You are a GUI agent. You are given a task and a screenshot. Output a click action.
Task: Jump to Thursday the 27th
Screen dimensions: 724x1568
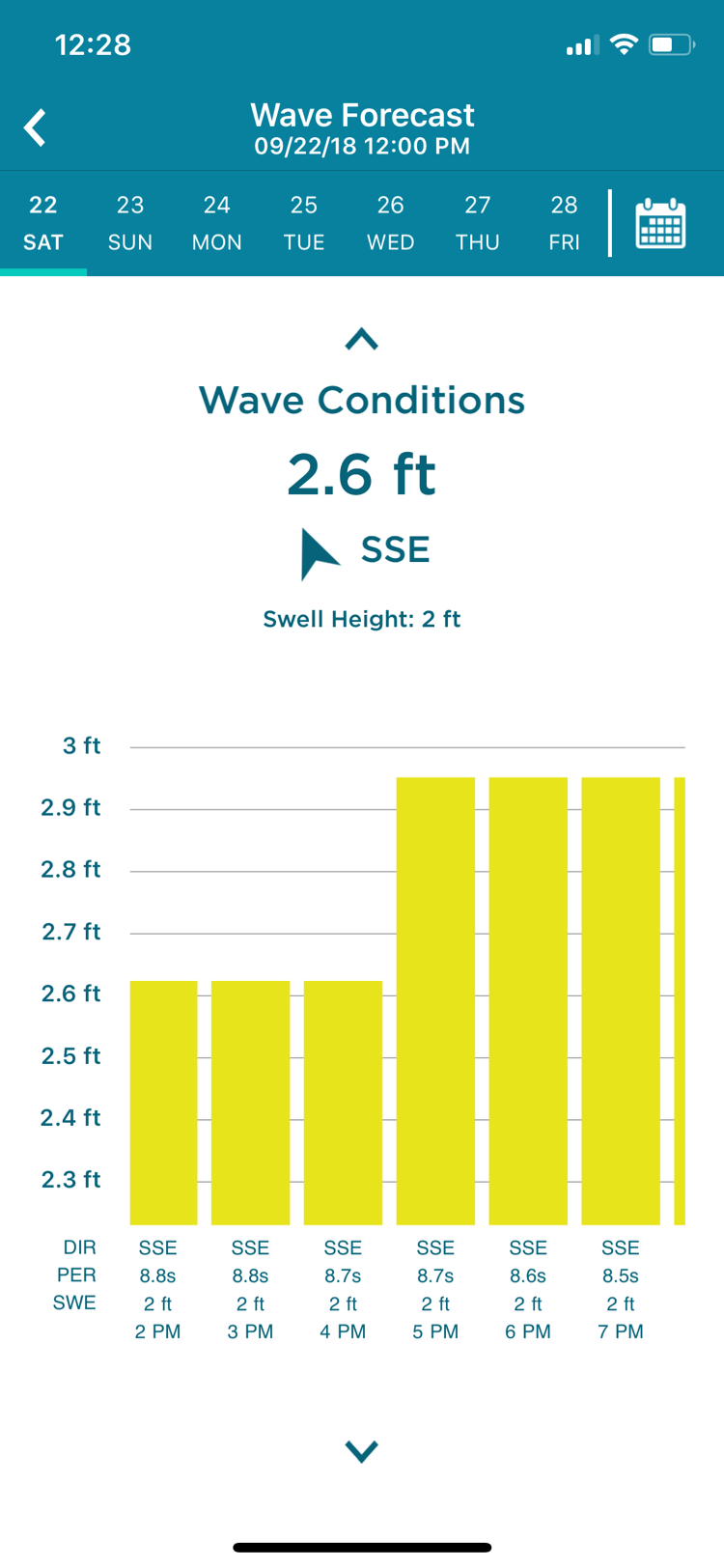tap(478, 223)
